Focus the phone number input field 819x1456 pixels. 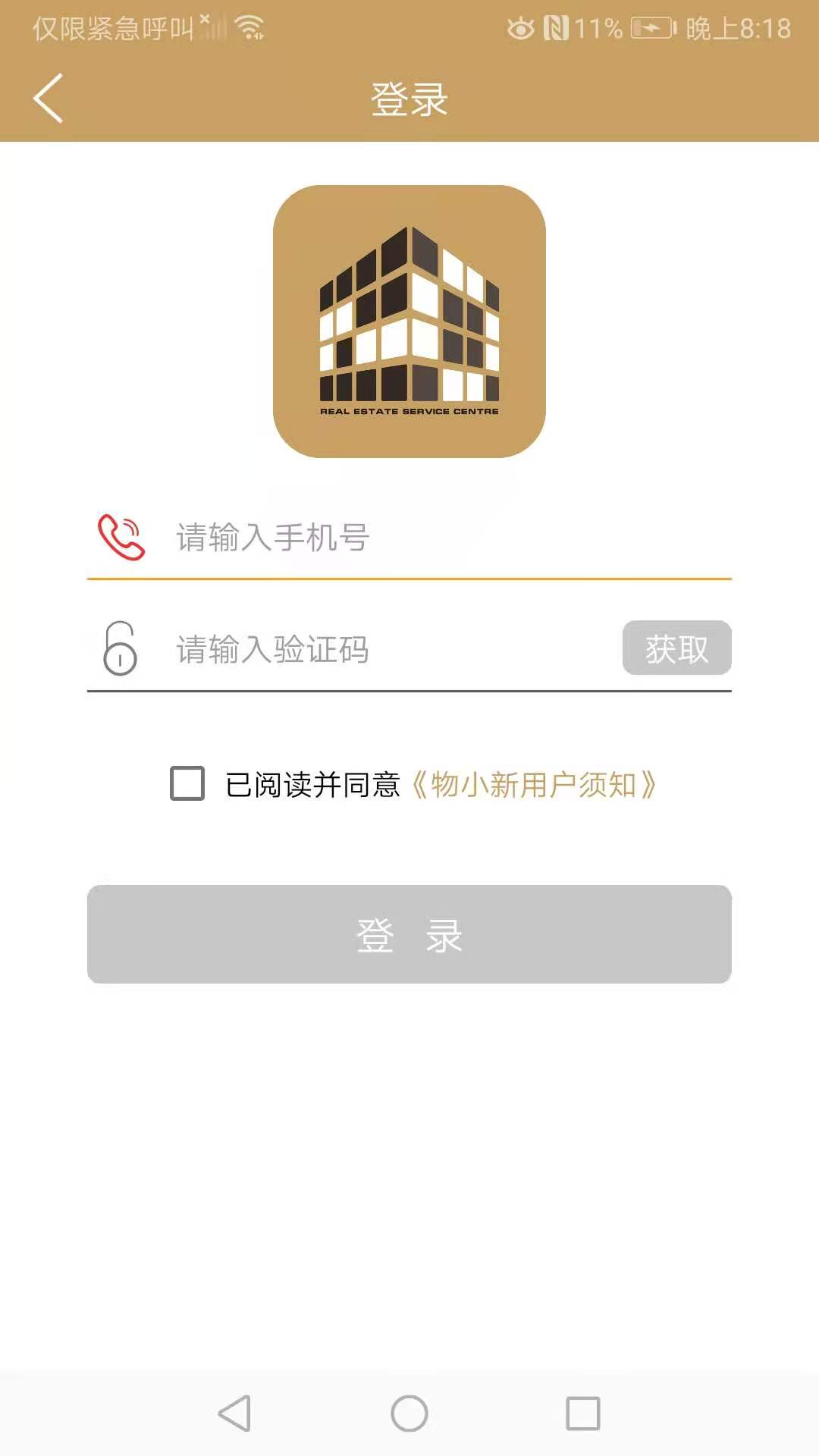440,538
